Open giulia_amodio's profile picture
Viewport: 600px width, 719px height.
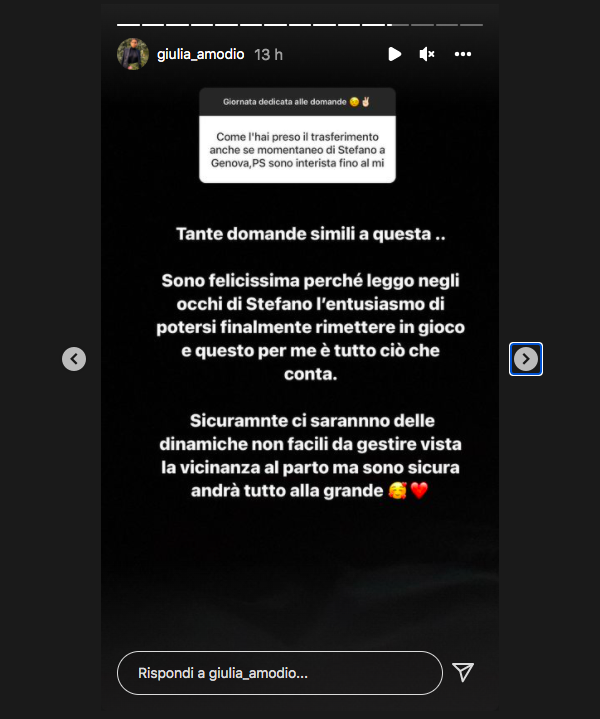132,54
